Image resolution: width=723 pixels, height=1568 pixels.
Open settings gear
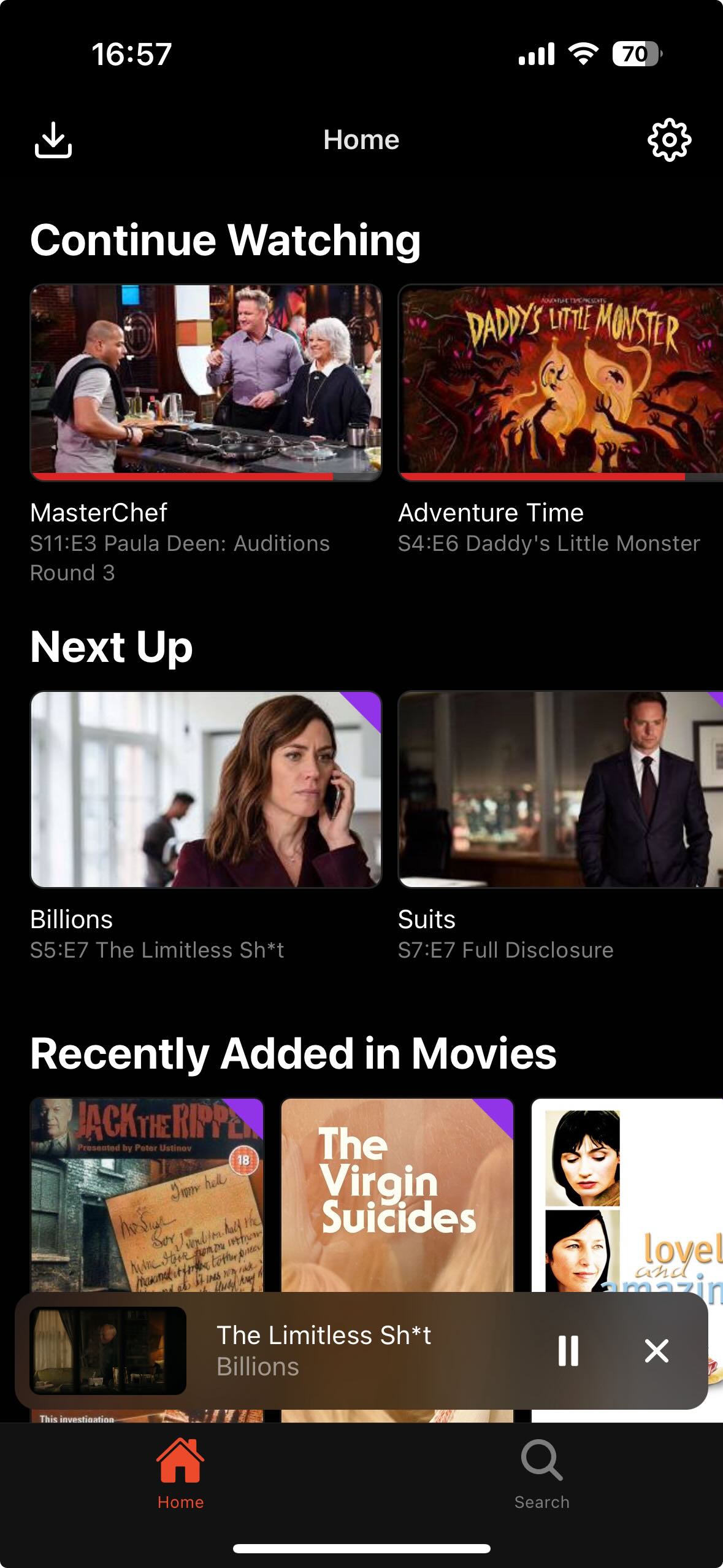(669, 140)
